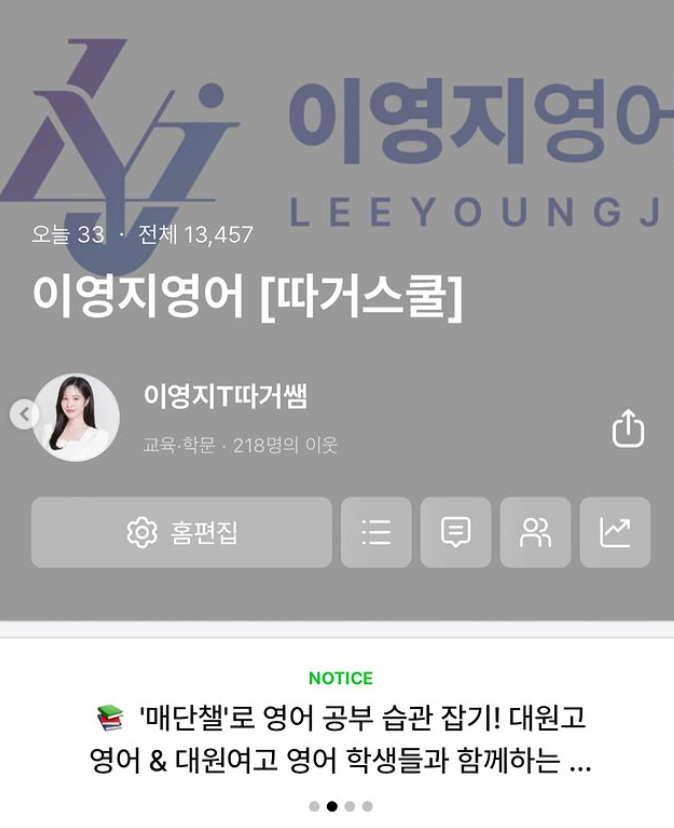Open the post list icon button

tap(376, 532)
